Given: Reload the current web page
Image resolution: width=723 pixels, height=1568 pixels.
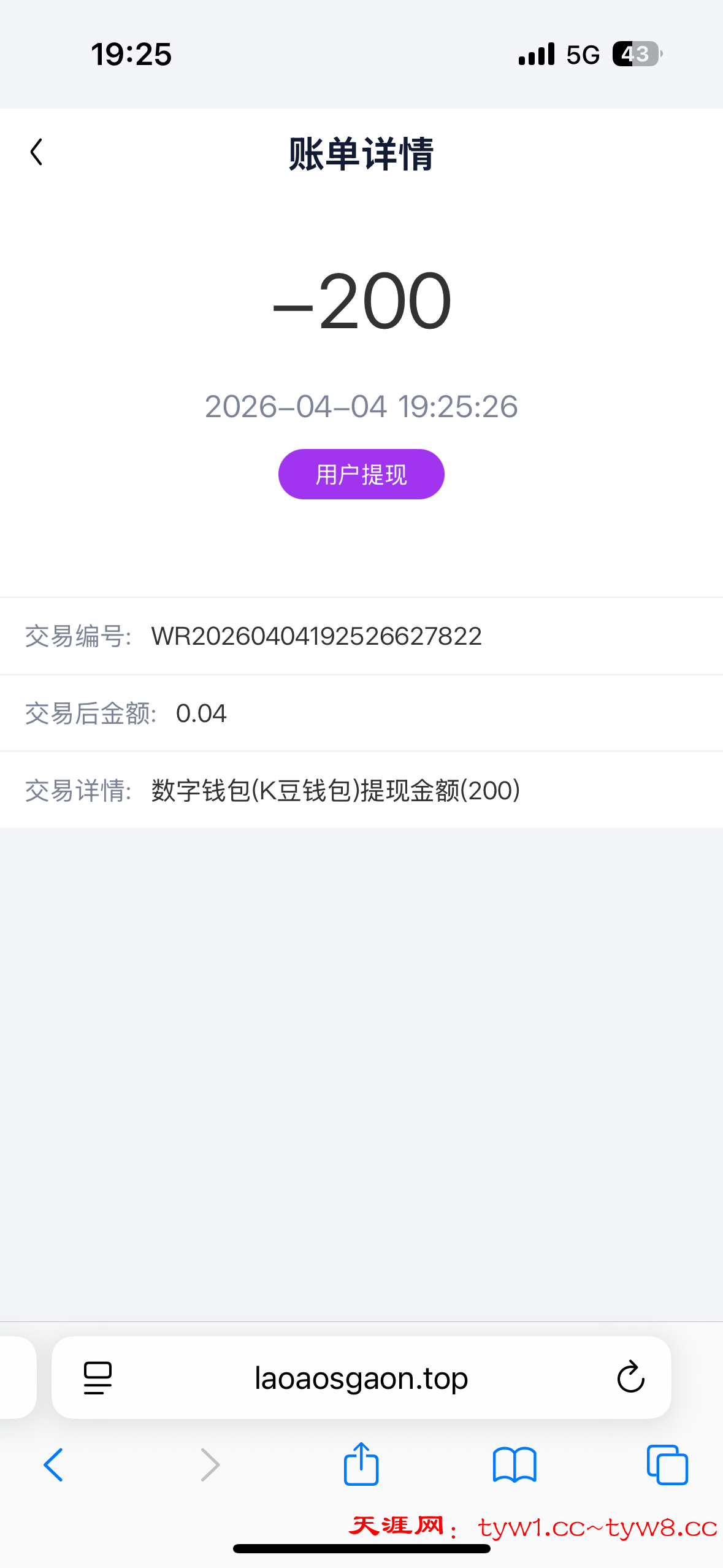Looking at the screenshot, I should [x=630, y=1378].
